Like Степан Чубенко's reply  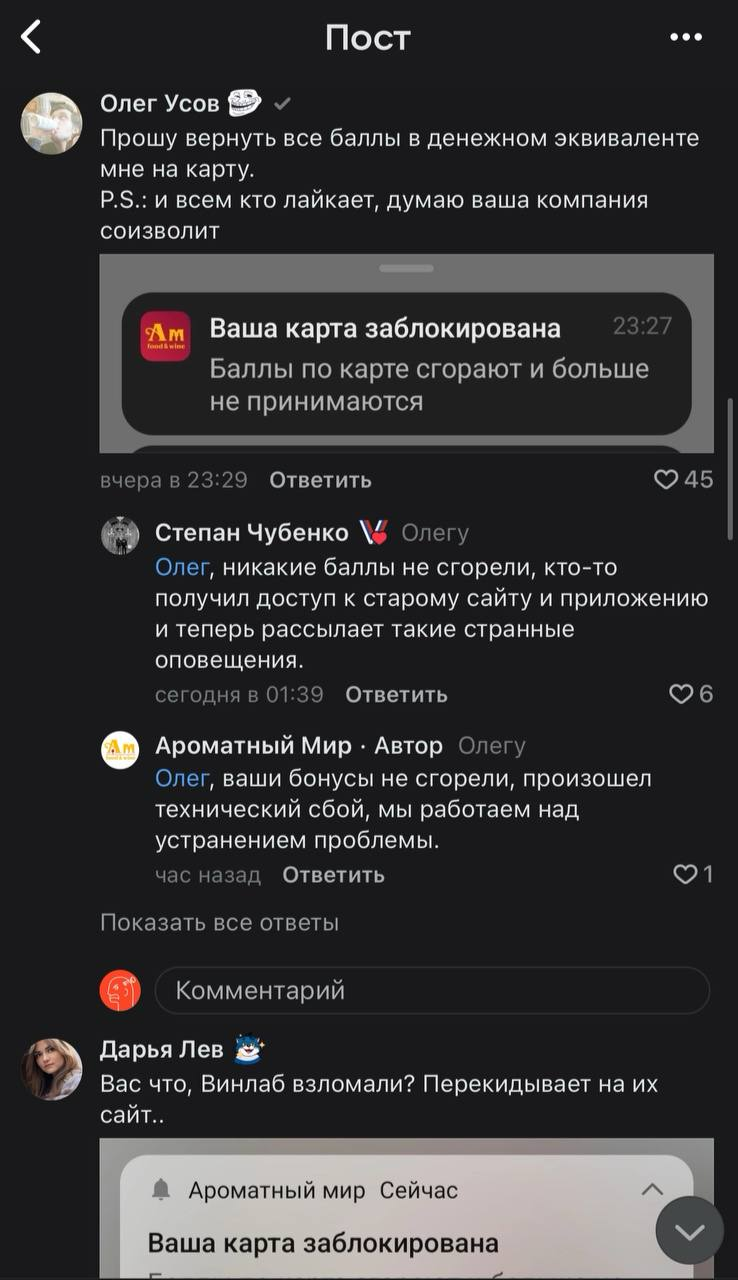tap(691, 694)
